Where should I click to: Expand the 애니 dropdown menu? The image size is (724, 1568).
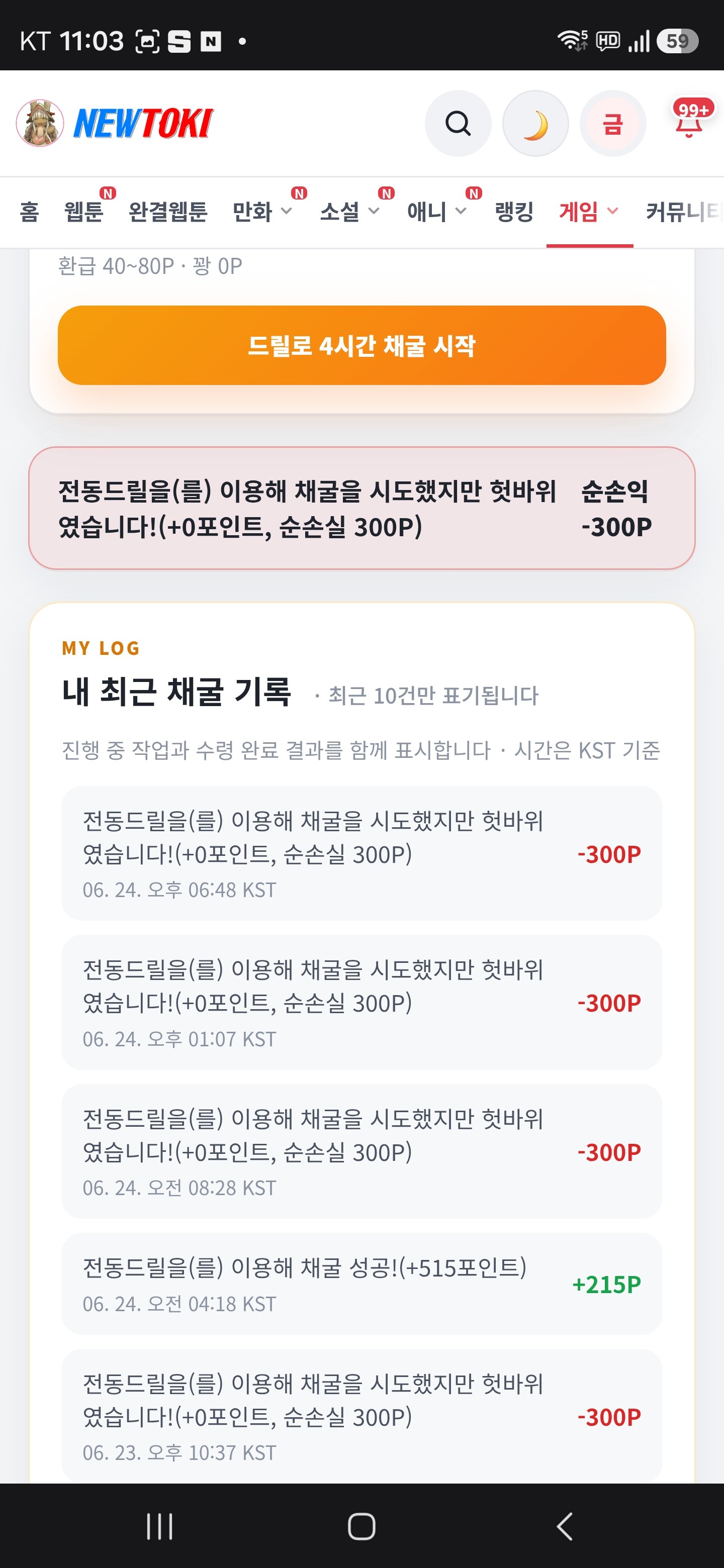(x=436, y=212)
